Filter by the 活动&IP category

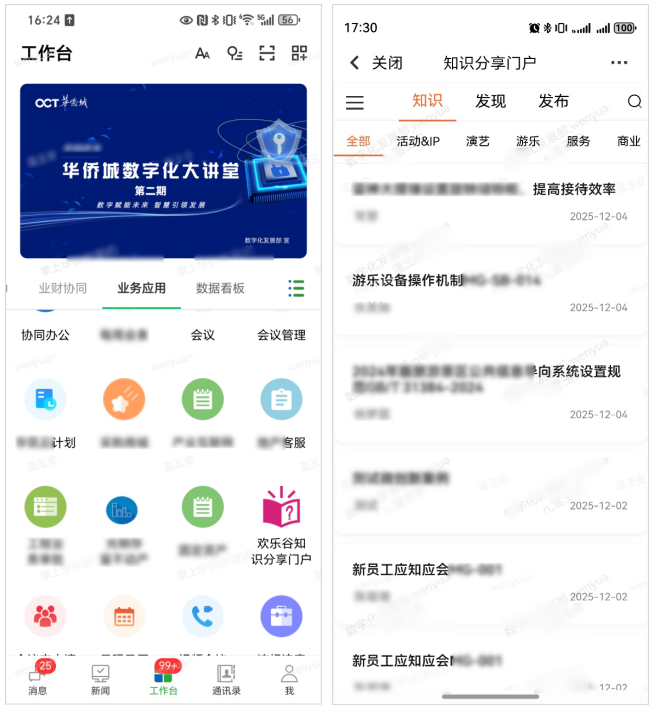[x=418, y=141]
